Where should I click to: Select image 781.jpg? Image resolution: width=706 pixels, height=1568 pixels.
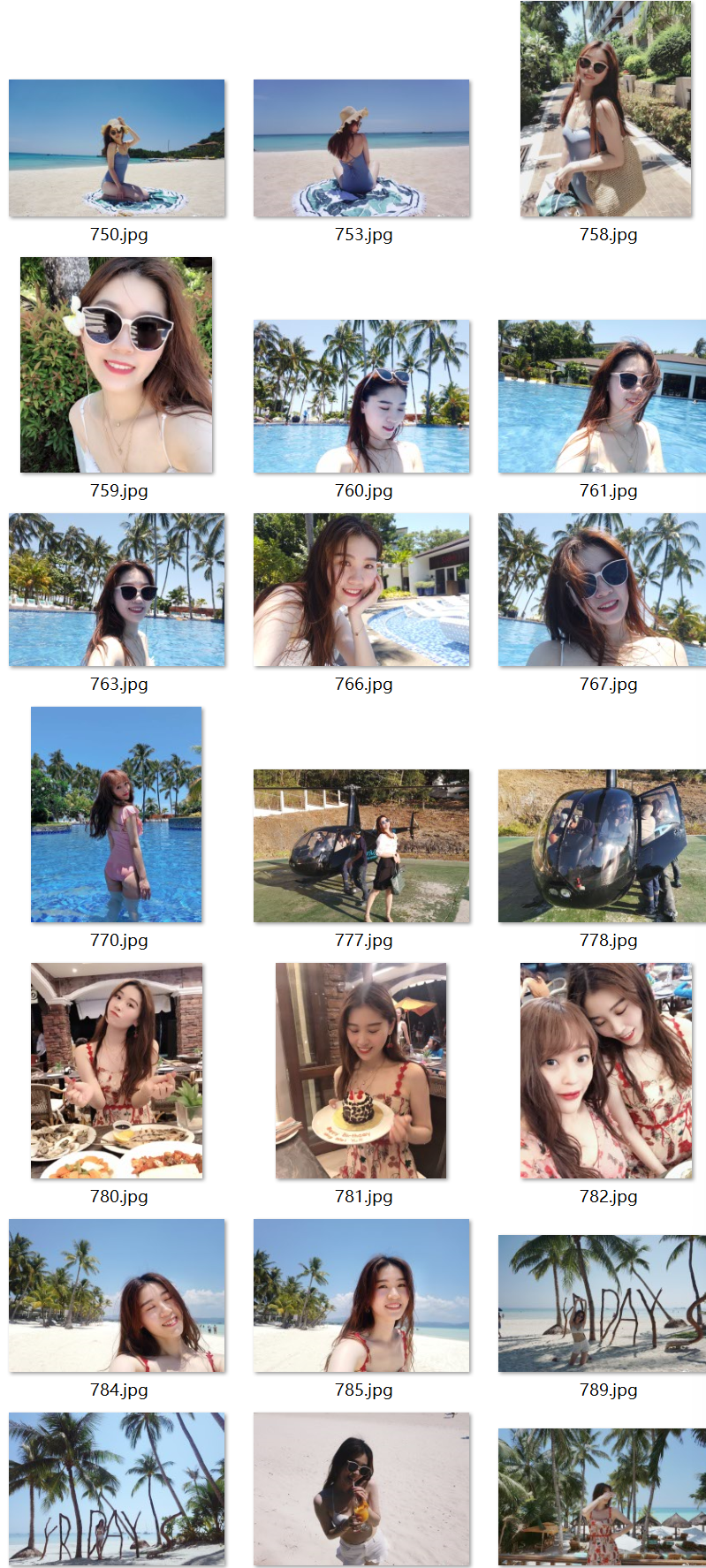point(361,1071)
